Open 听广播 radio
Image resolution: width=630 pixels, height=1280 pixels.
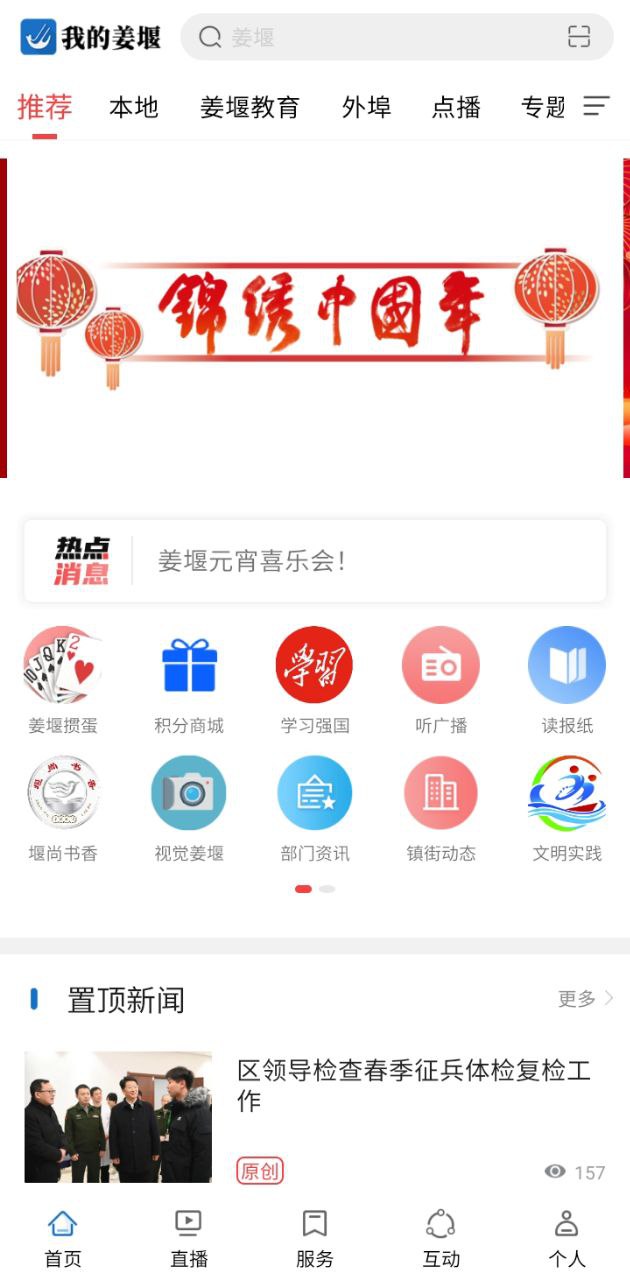pos(441,680)
